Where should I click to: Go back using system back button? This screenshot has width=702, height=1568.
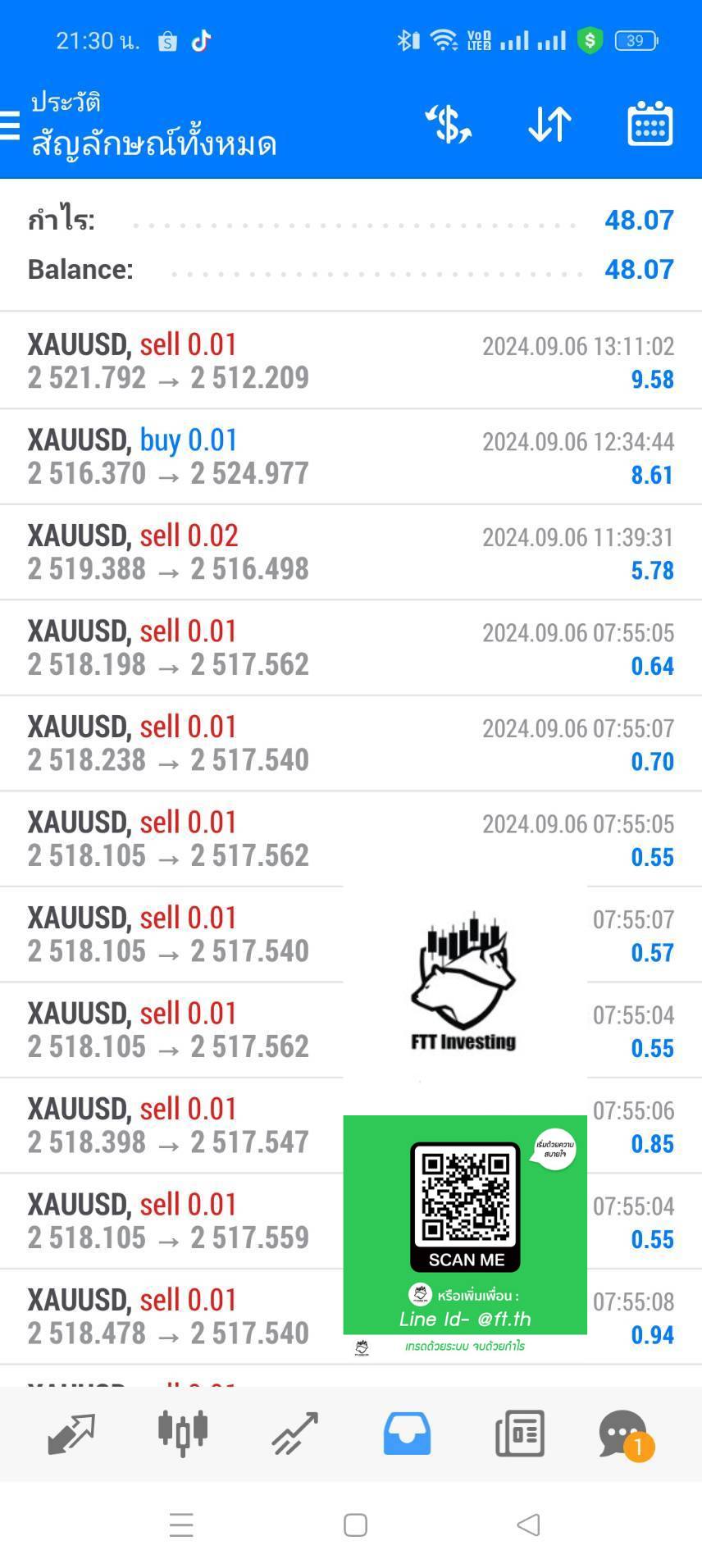coord(529,1525)
